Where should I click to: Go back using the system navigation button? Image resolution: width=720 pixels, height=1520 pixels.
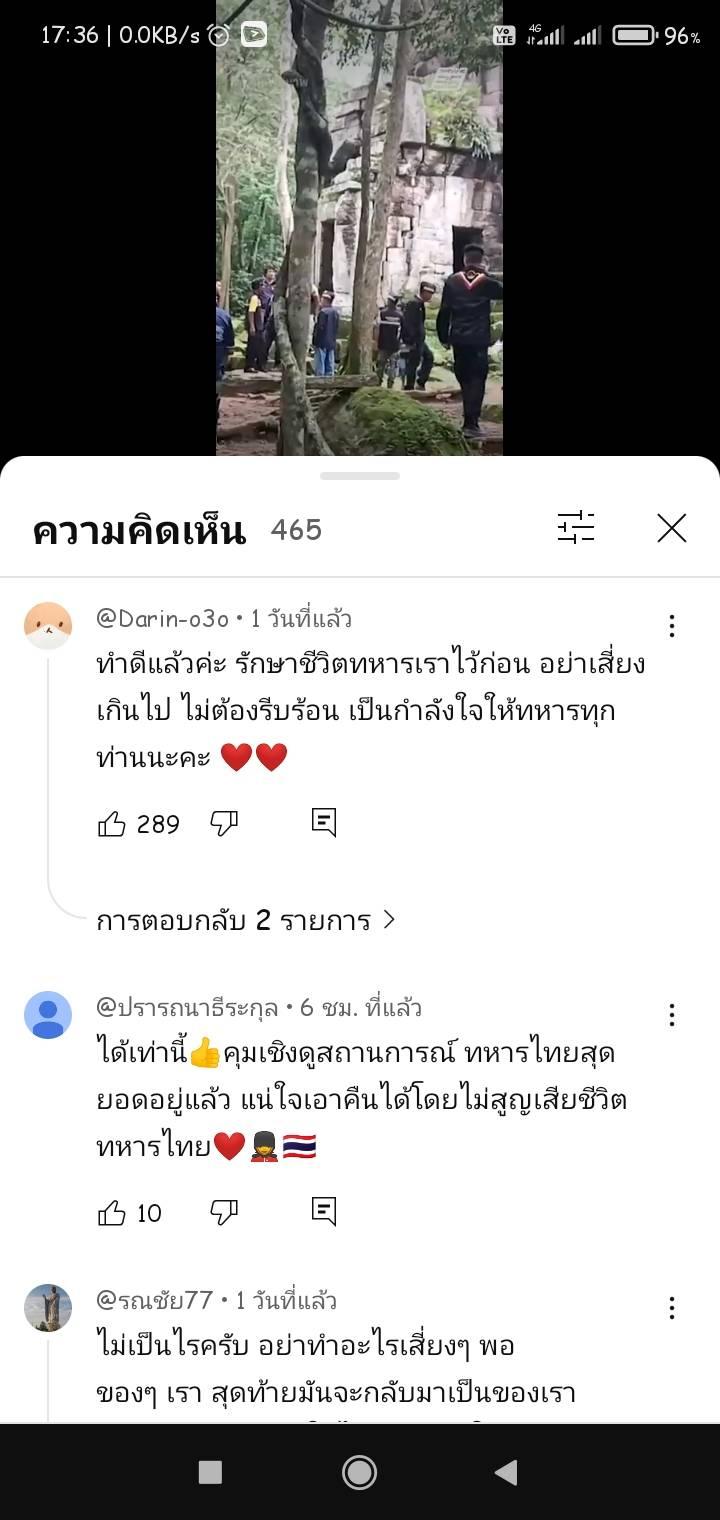point(507,1472)
